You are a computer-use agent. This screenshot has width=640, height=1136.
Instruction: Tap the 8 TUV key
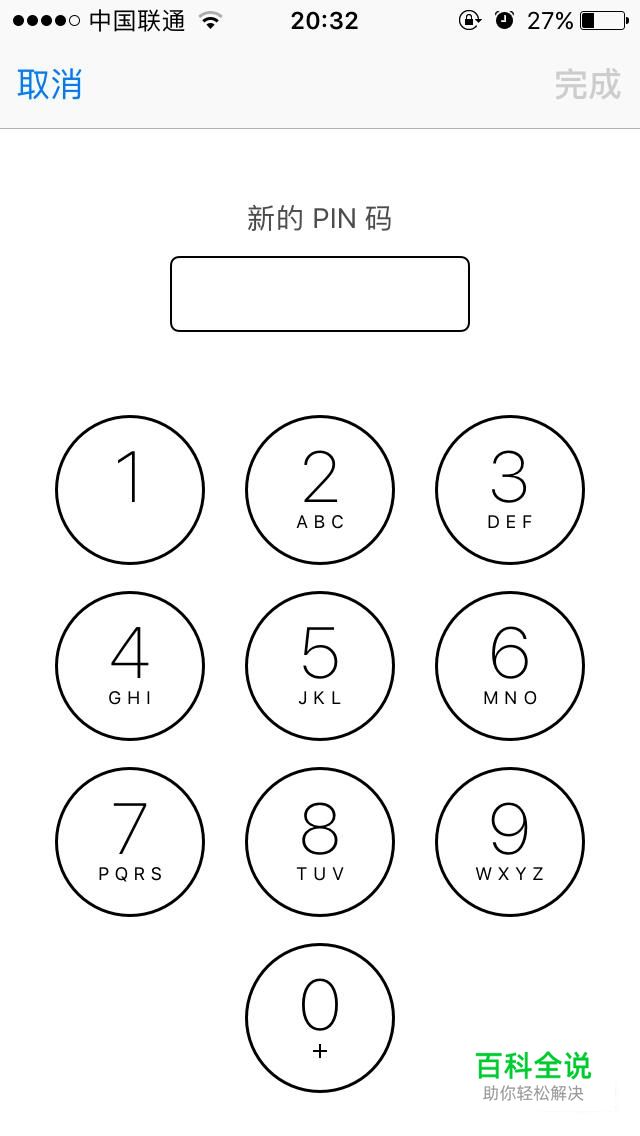[x=320, y=842]
